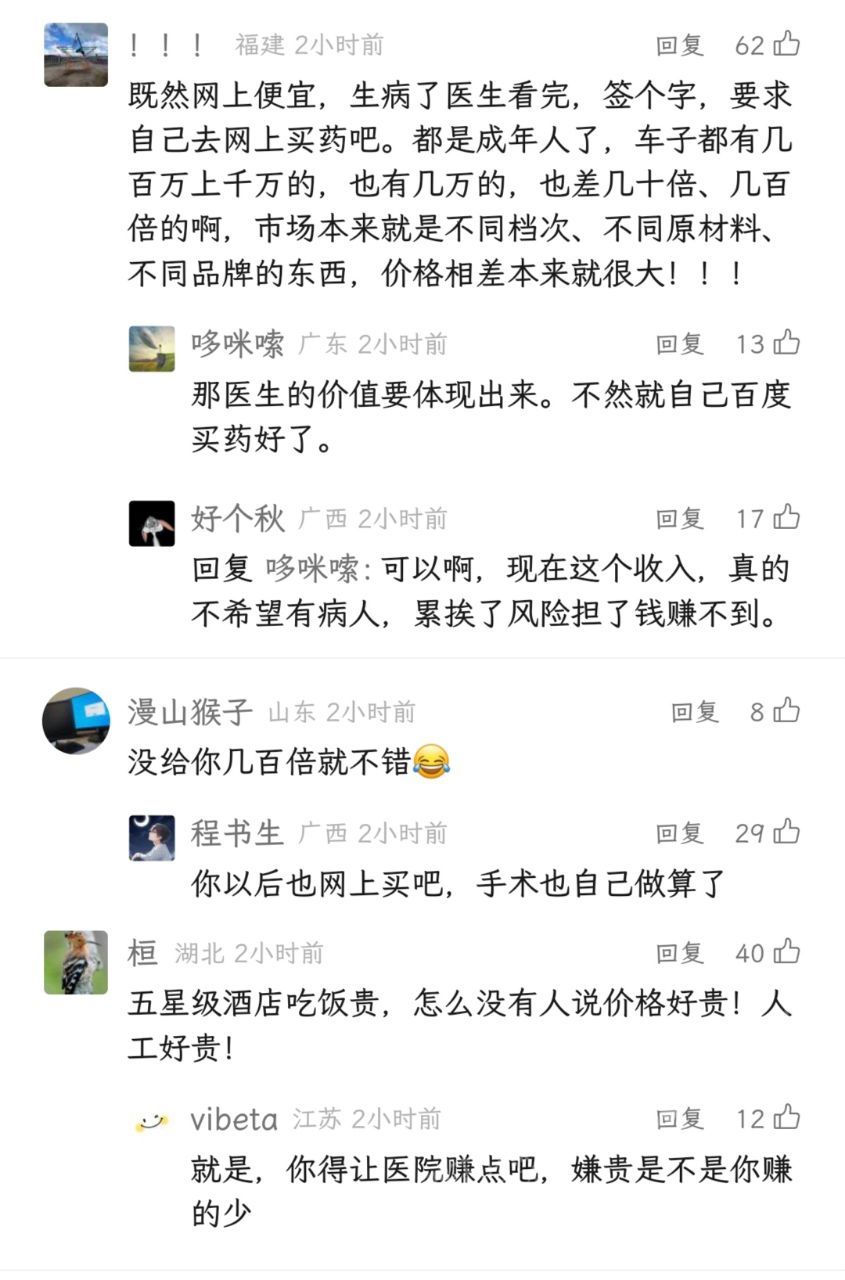The image size is (845, 1280).
Task: Like 程书生's comment
Action: pos(787,832)
